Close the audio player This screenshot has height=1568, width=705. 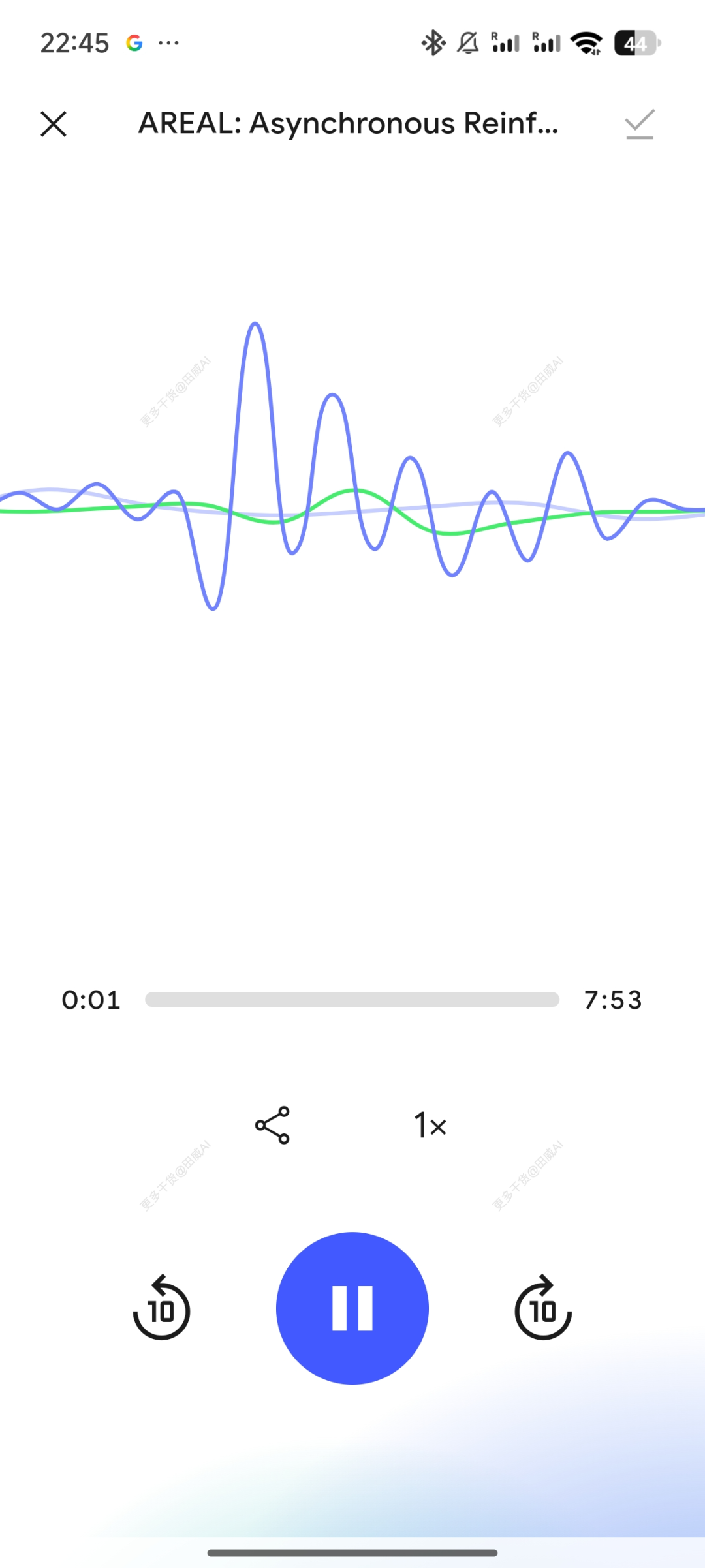[x=54, y=124]
